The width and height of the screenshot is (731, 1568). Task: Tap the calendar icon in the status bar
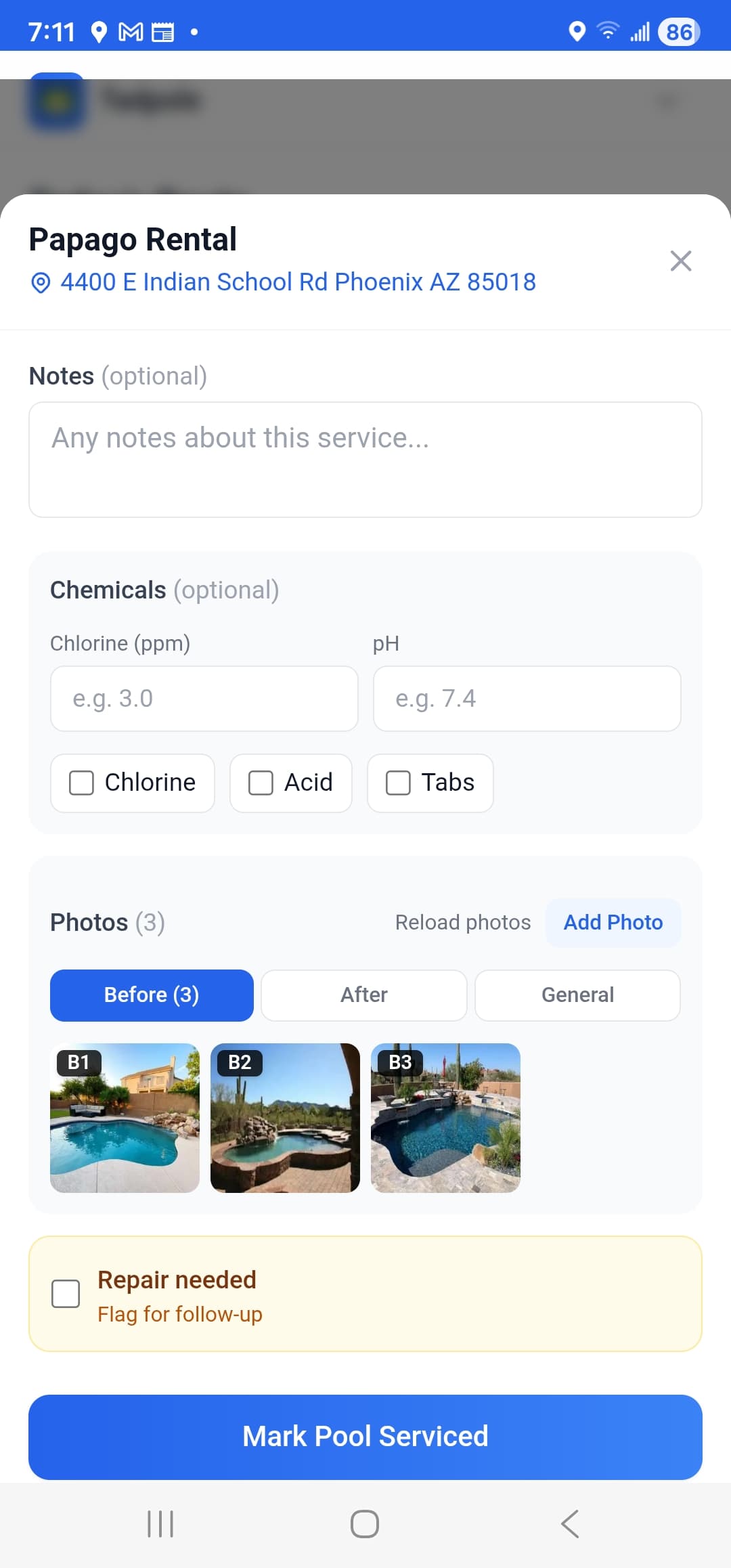tap(161, 31)
